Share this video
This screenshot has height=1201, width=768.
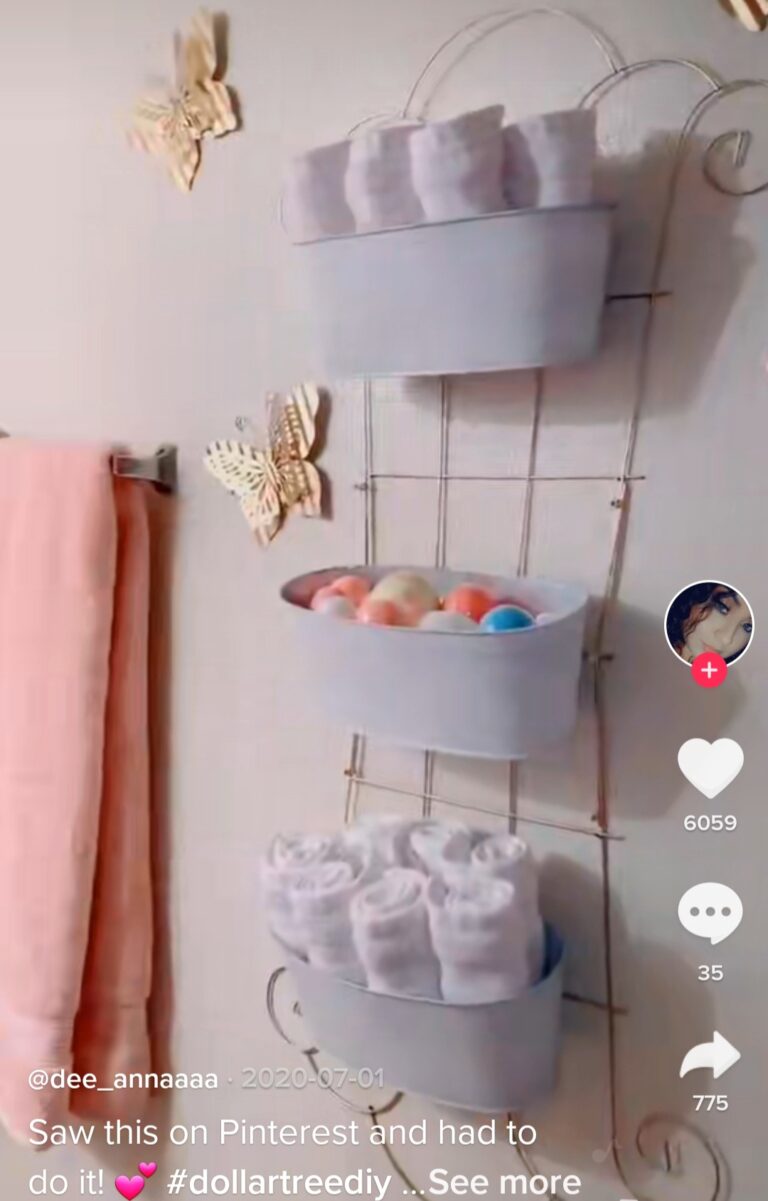pyautogui.click(x=710, y=1057)
